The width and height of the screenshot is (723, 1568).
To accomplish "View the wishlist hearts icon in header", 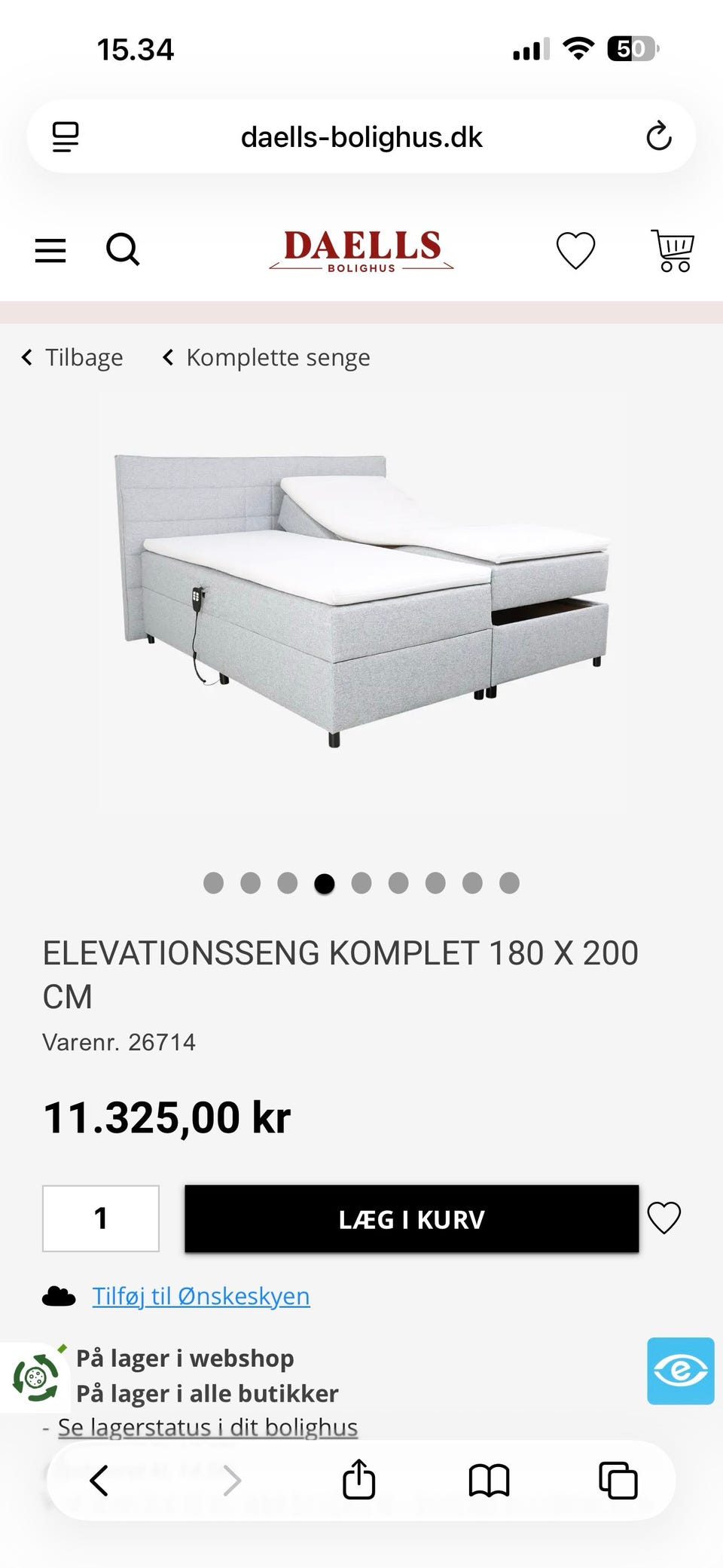I will (575, 249).
